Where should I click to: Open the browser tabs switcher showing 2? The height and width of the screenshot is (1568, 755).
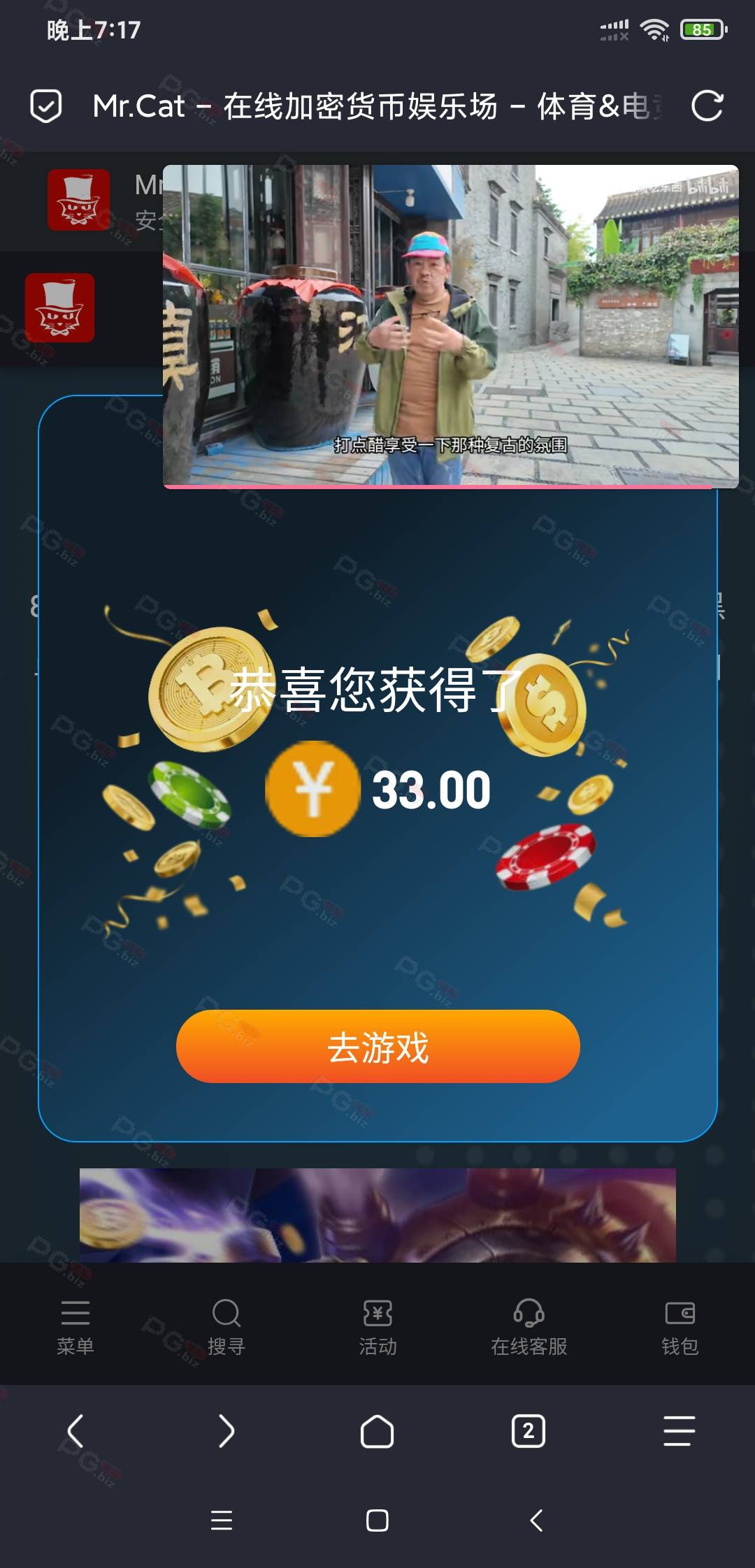[x=528, y=1431]
